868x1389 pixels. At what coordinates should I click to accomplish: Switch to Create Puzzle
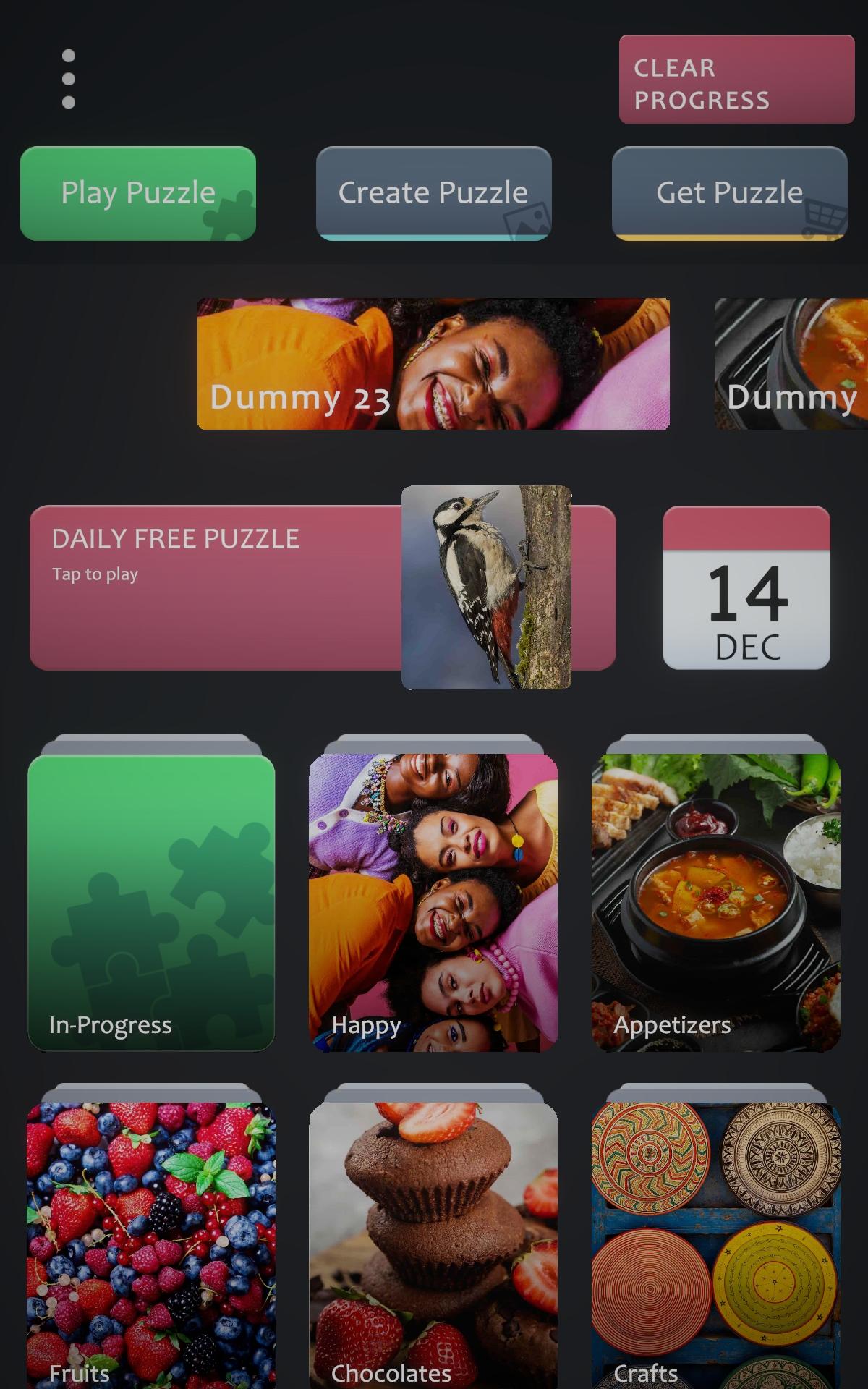tap(433, 193)
